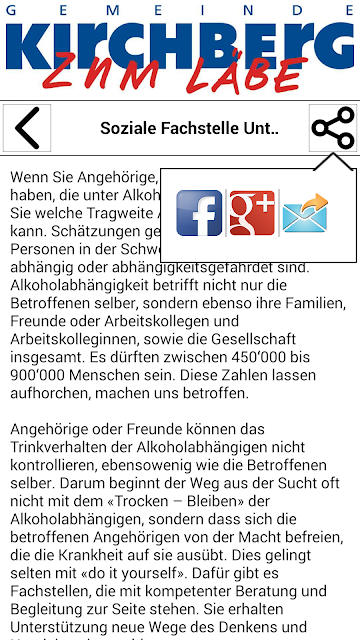The width and height of the screenshot is (360, 640).
Task: Send the article by email
Action: pos(305,213)
